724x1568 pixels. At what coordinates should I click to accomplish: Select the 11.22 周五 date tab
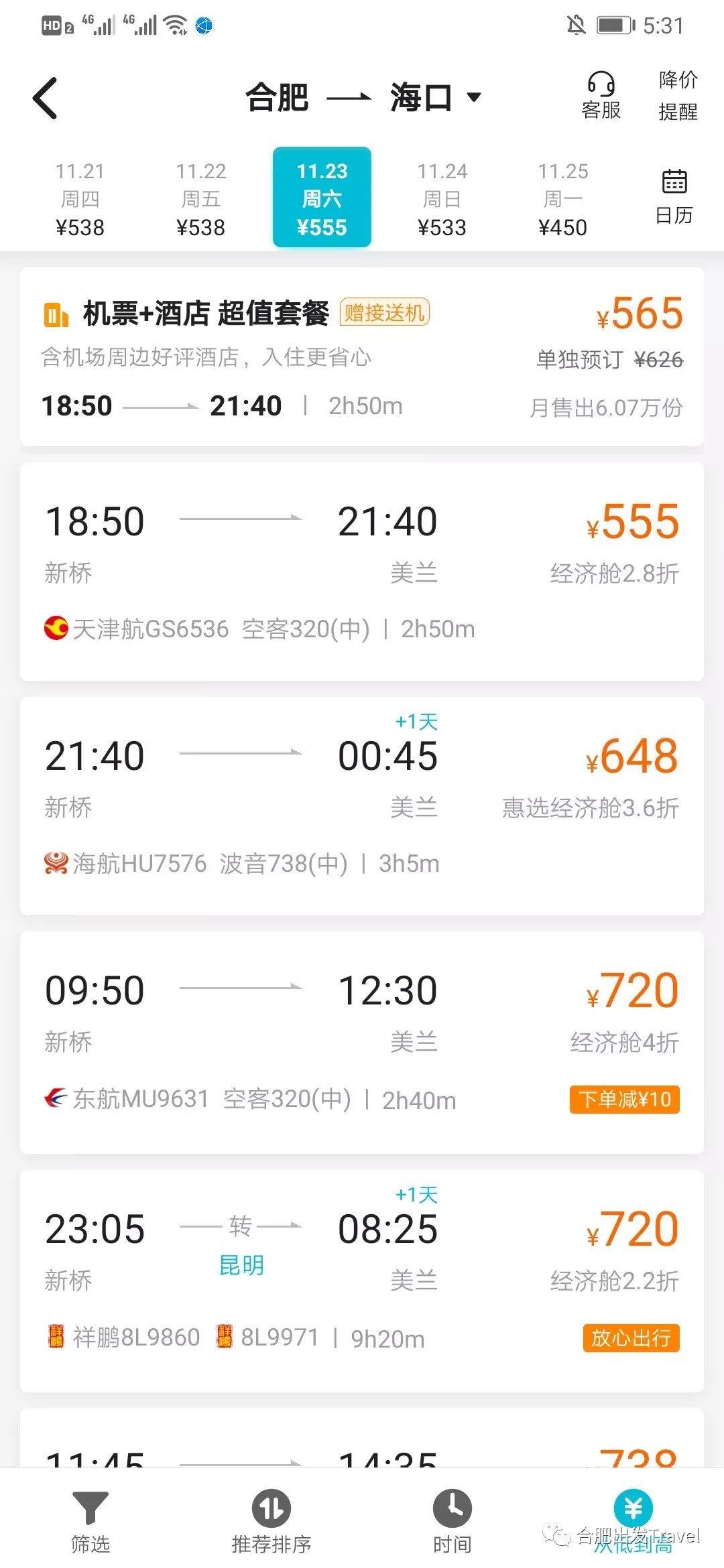click(x=200, y=199)
